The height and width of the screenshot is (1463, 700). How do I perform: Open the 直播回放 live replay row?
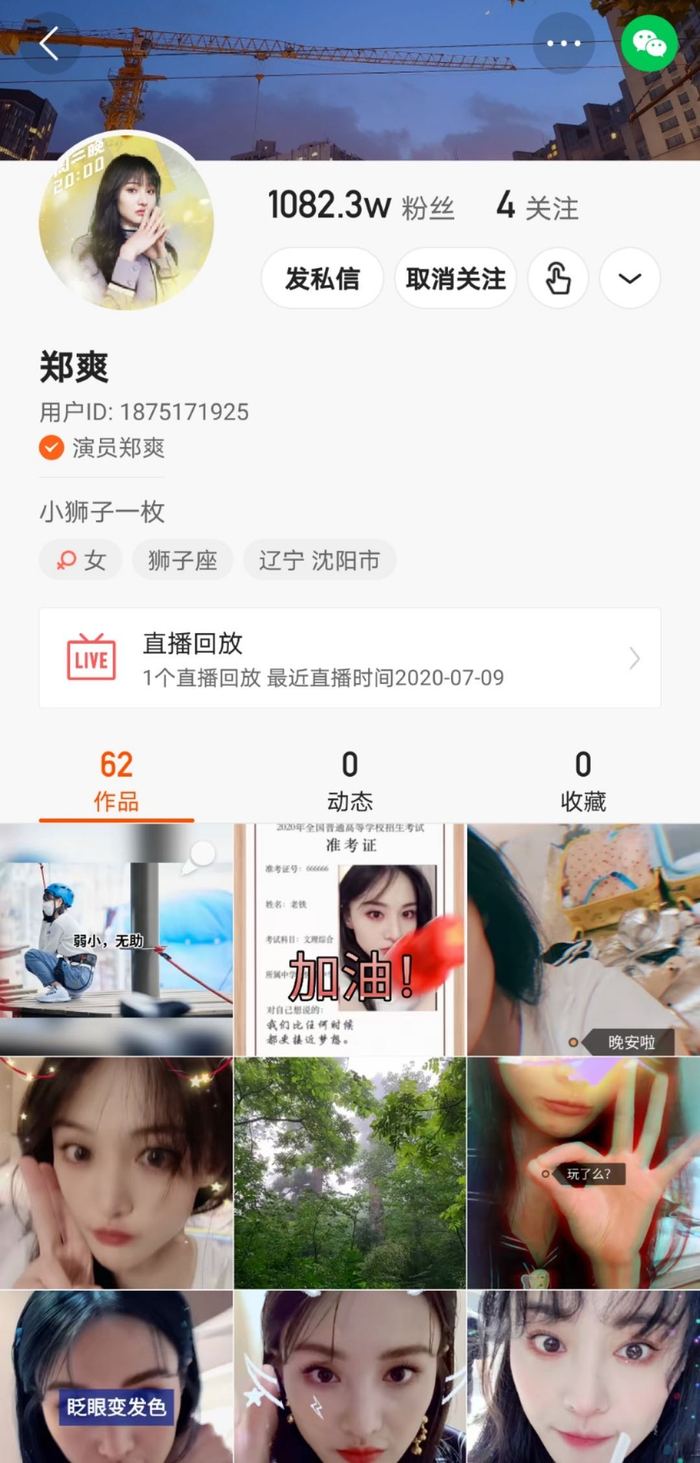click(x=350, y=658)
